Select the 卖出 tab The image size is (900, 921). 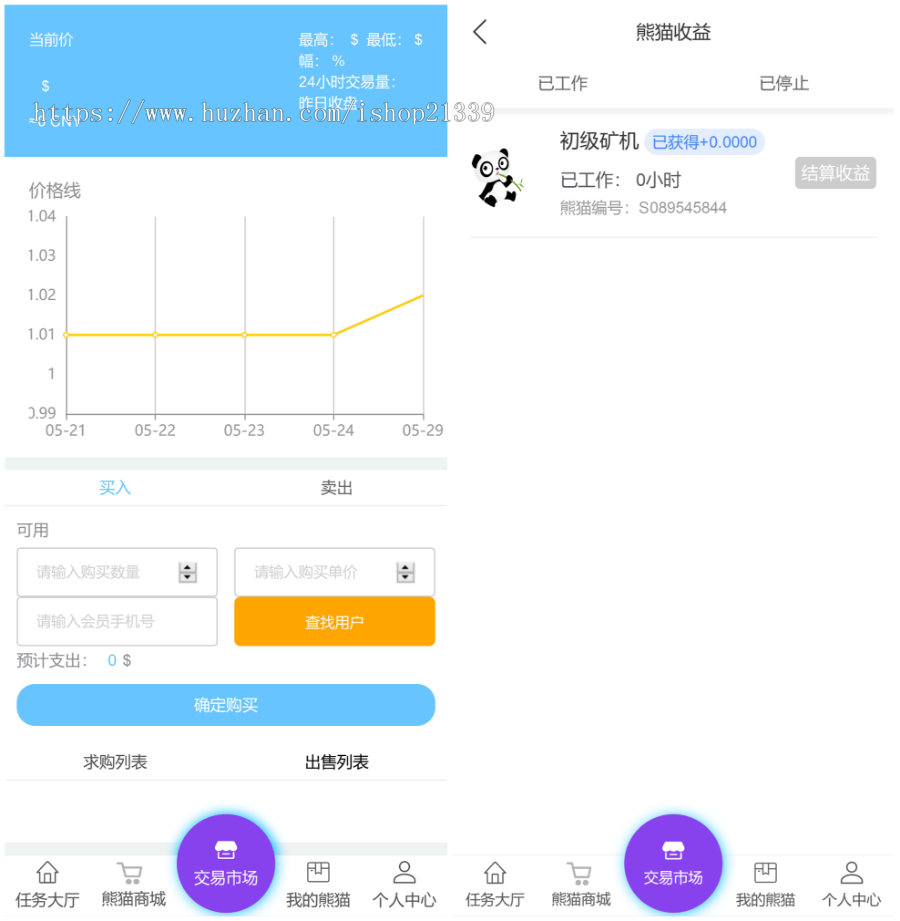pyautogui.click(x=336, y=487)
